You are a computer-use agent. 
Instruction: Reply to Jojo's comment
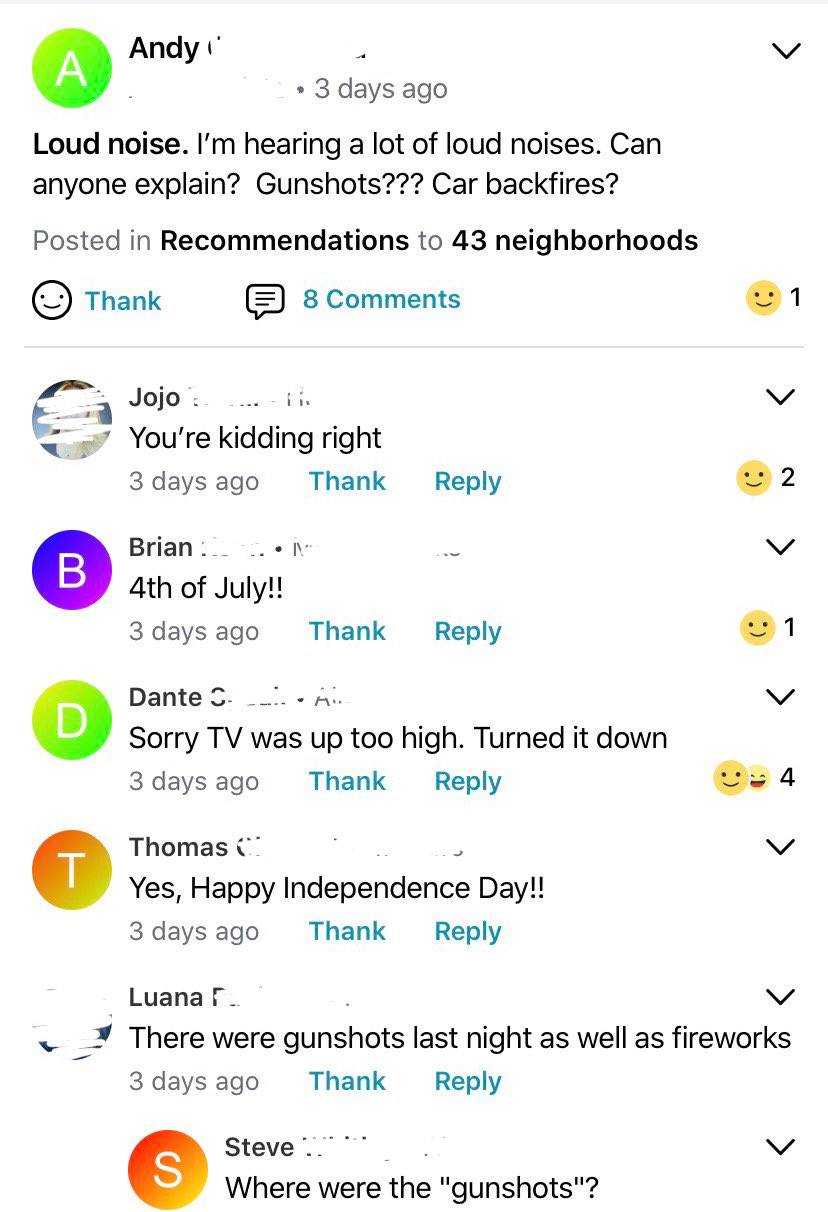point(467,481)
